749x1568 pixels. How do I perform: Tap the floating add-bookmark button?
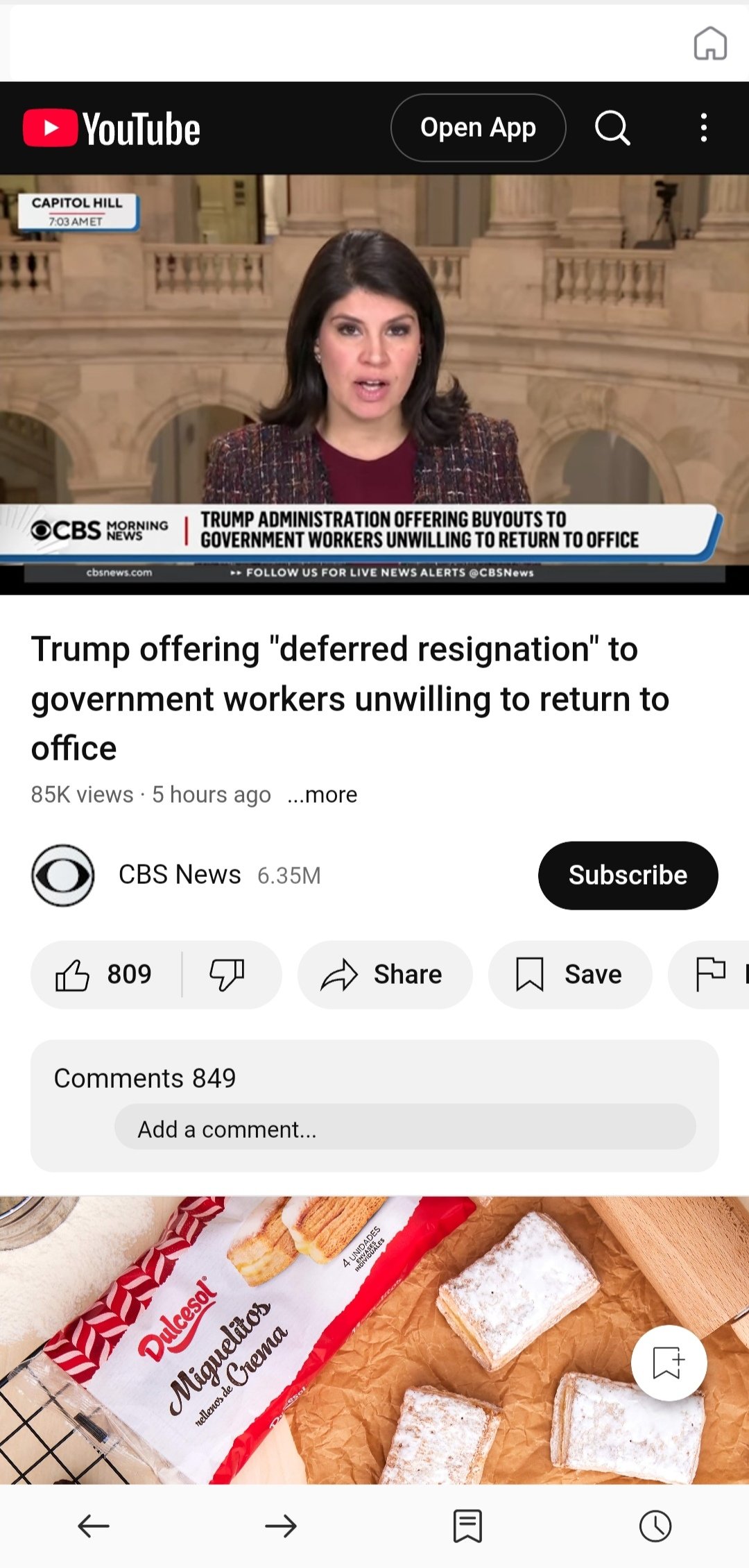click(669, 1363)
